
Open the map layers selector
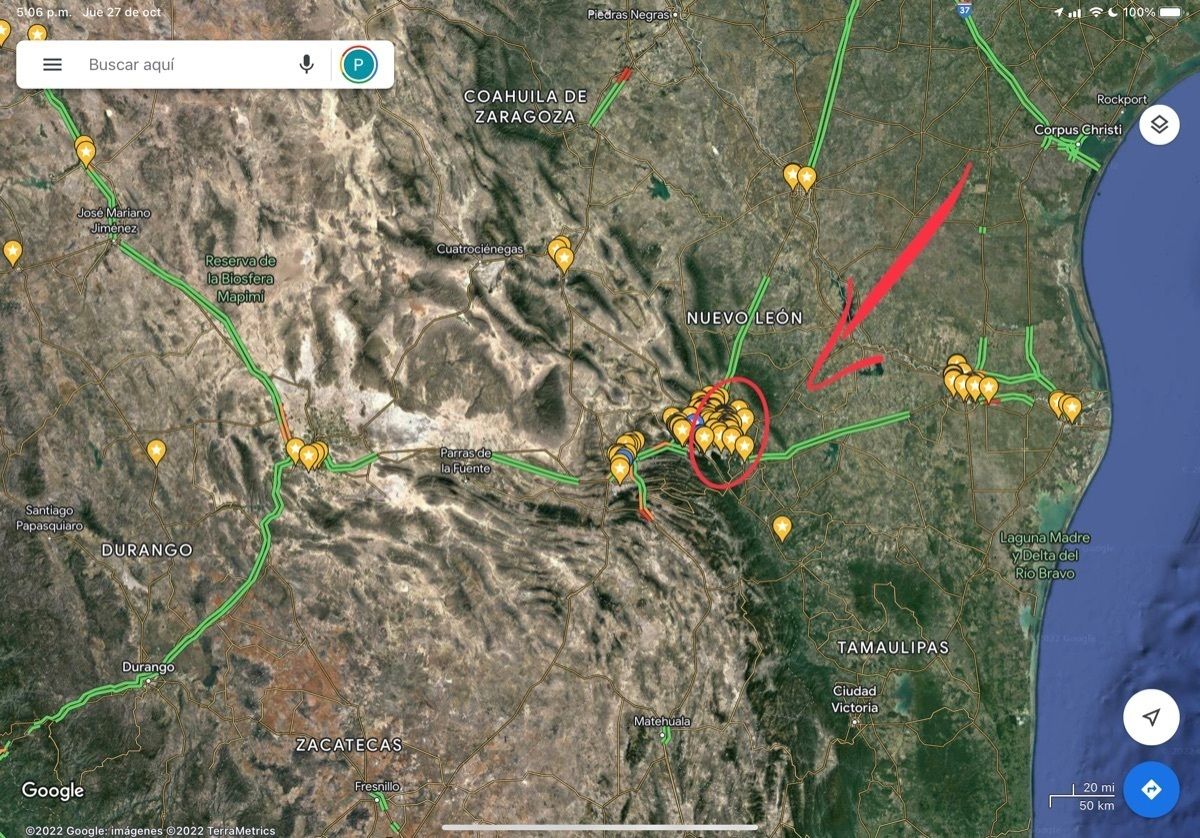point(1158,125)
